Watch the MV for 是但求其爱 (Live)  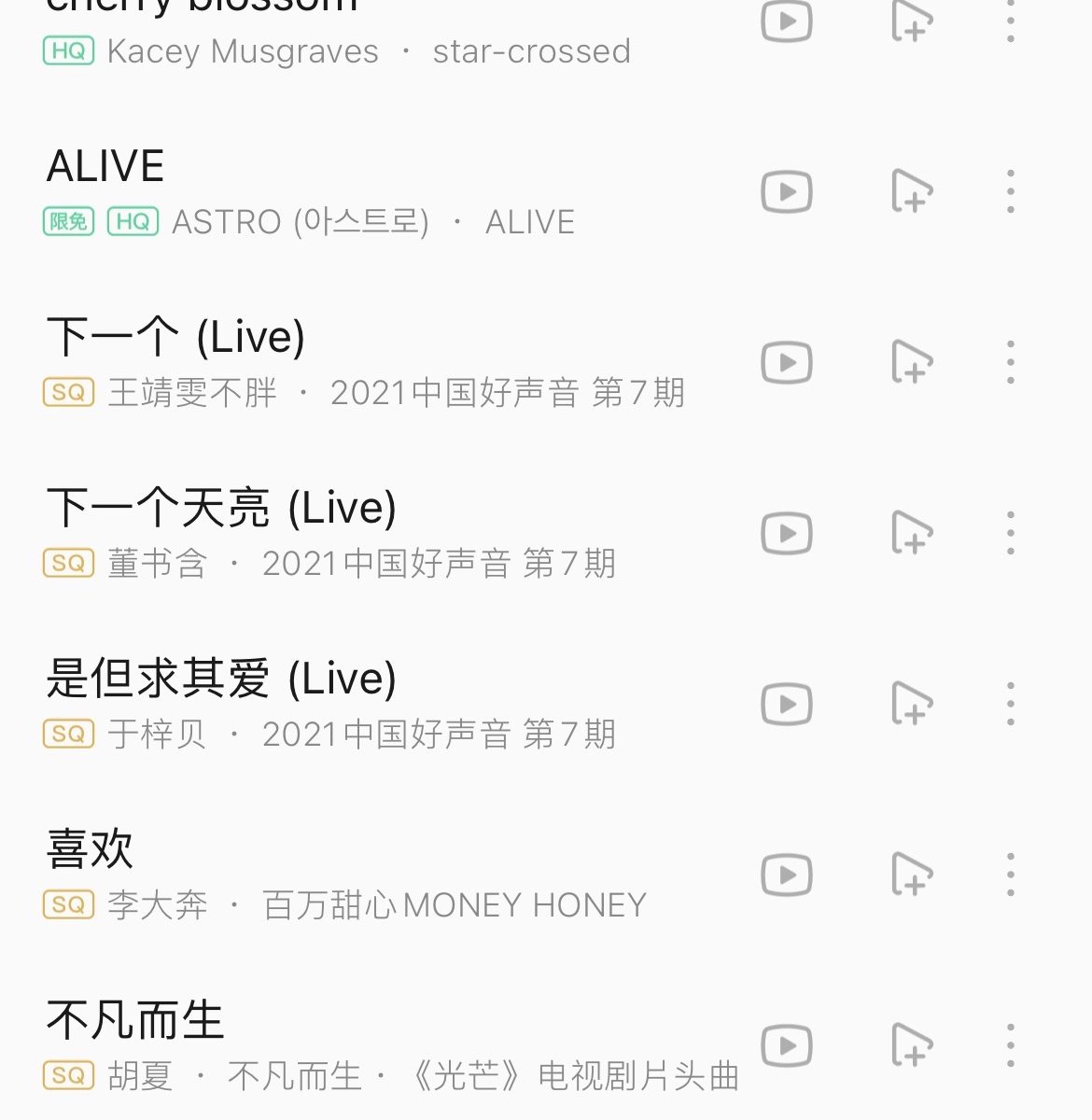coord(786,704)
